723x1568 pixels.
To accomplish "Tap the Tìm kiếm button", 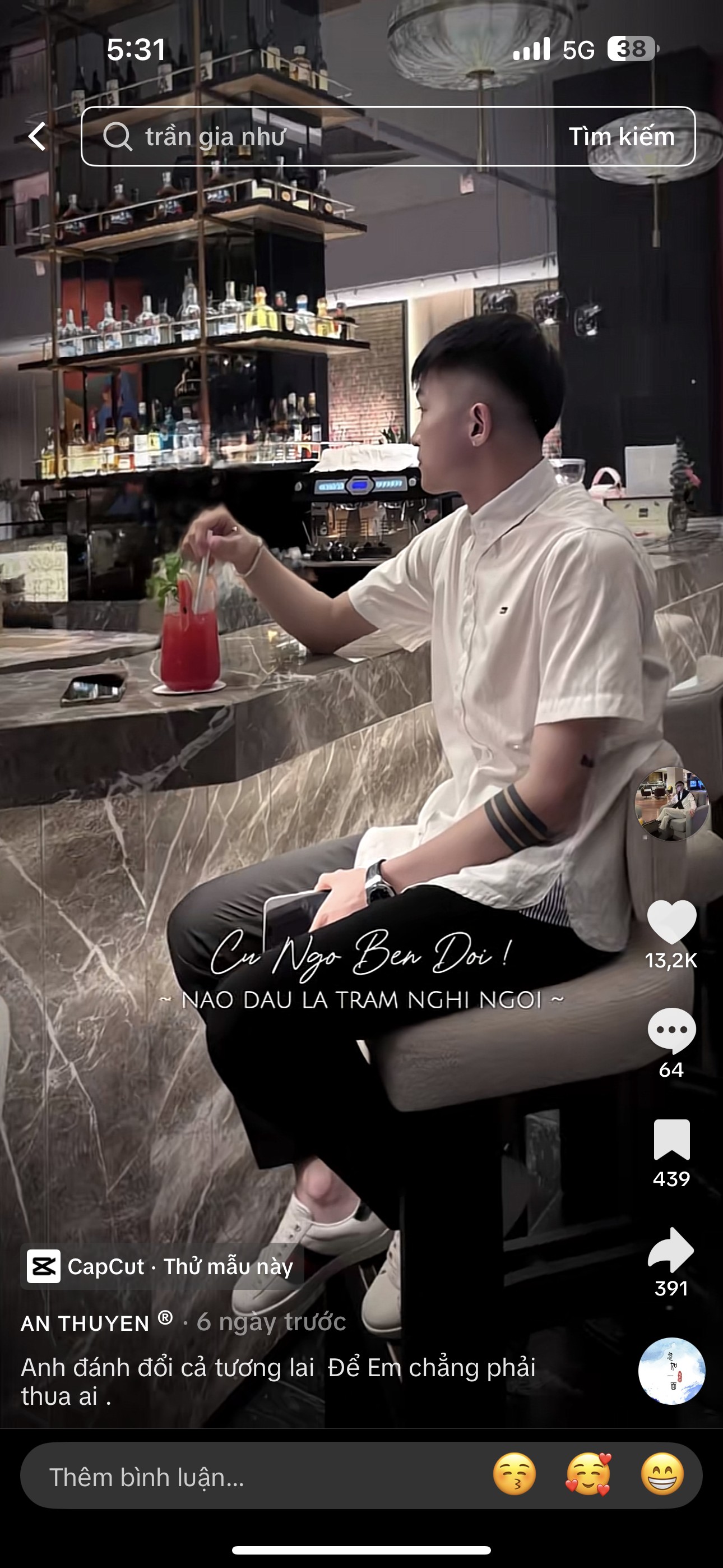I will [x=622, y=136].
